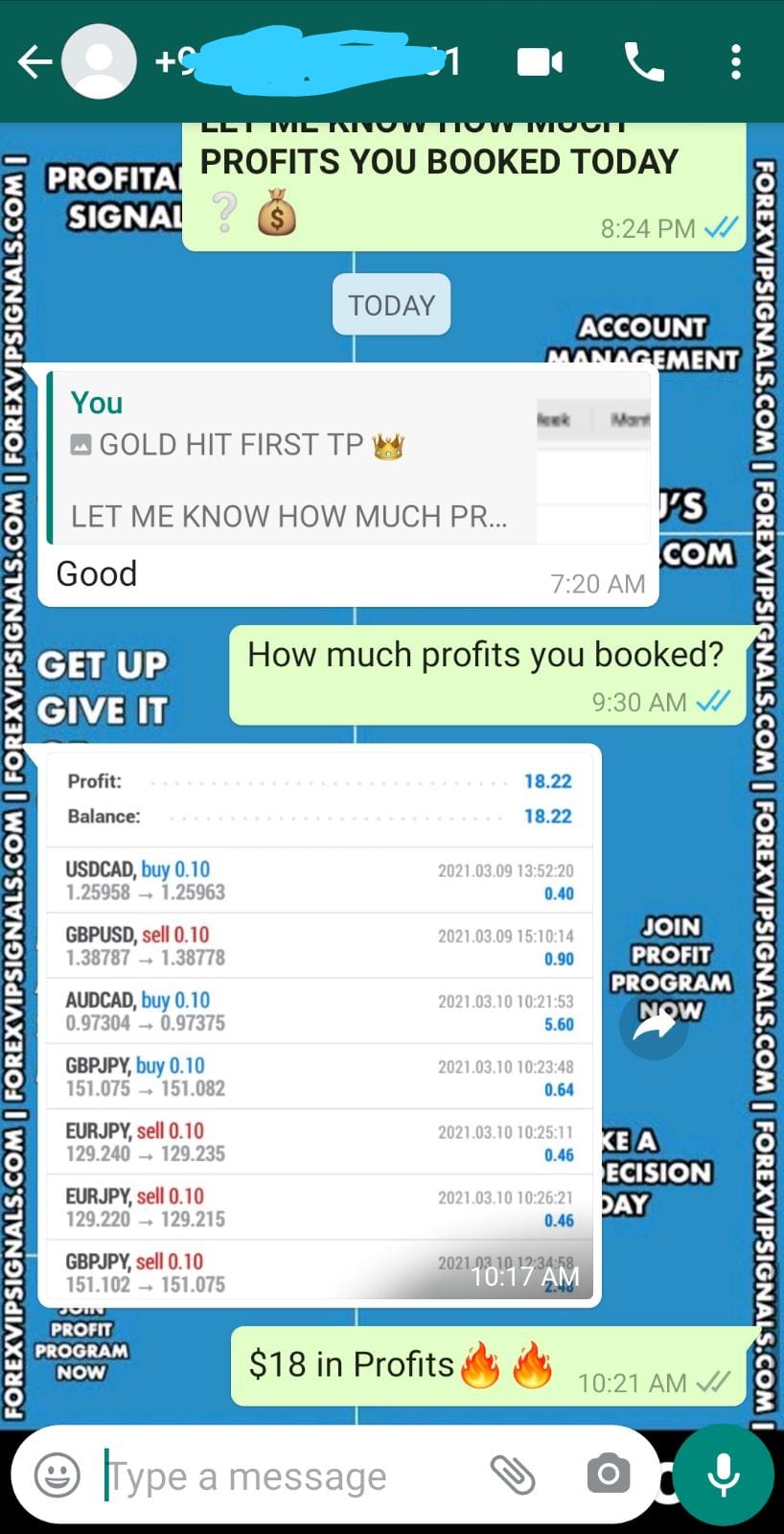The image size is (784, 1534).
Task: Start a voice call
Action: coord(644,62)
